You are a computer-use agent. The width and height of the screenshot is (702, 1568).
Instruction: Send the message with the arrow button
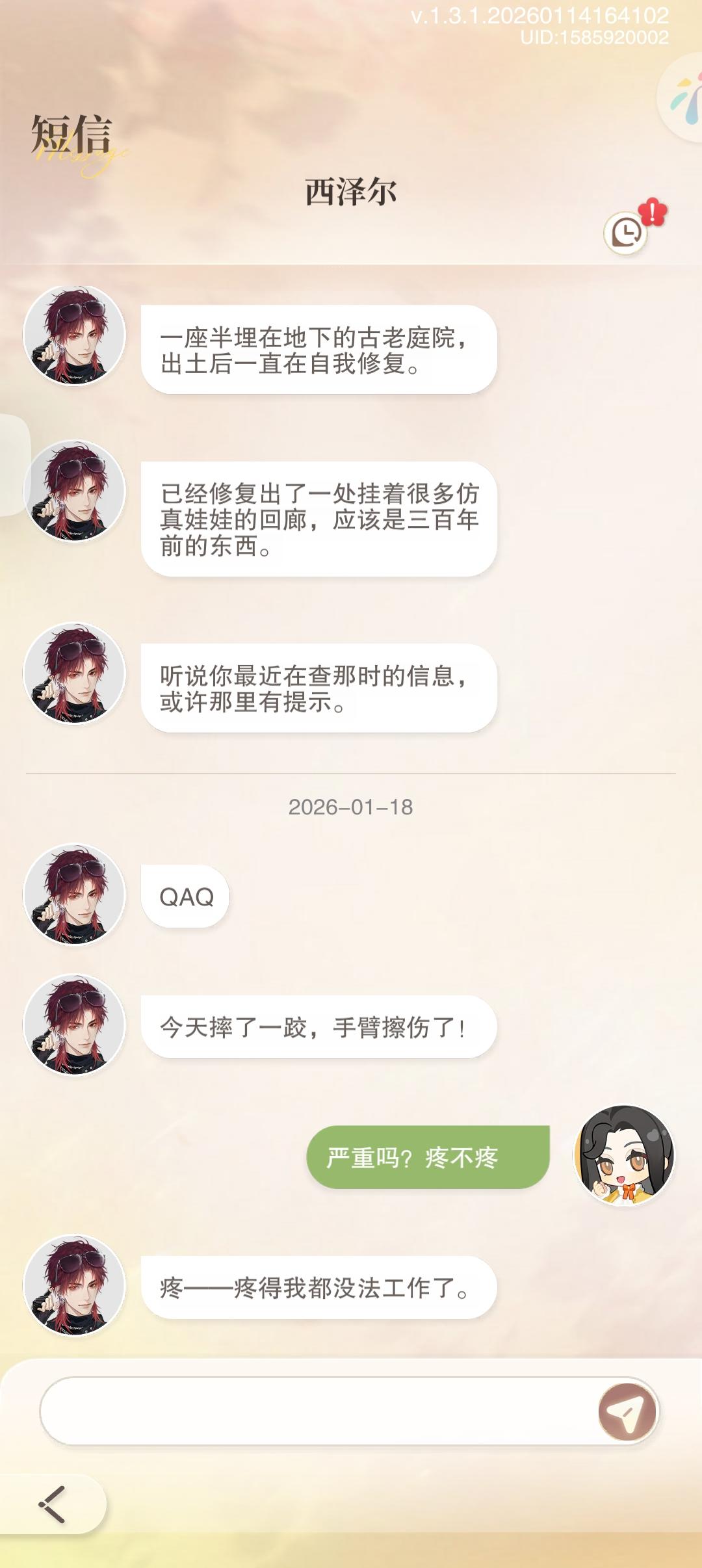click(x=627, y=1411)
